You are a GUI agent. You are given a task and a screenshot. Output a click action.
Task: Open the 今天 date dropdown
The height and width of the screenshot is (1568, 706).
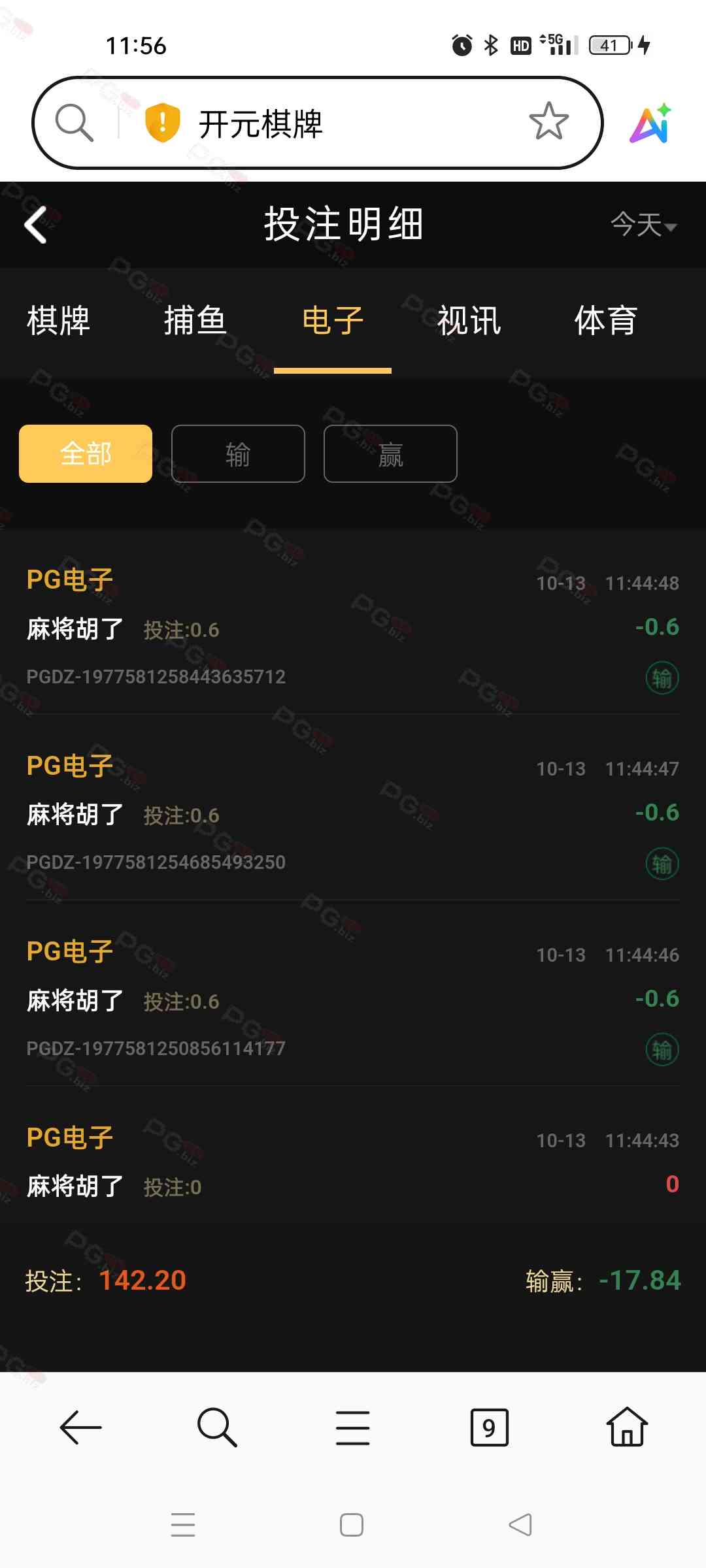pyautogui.click(x=643, y=225)
